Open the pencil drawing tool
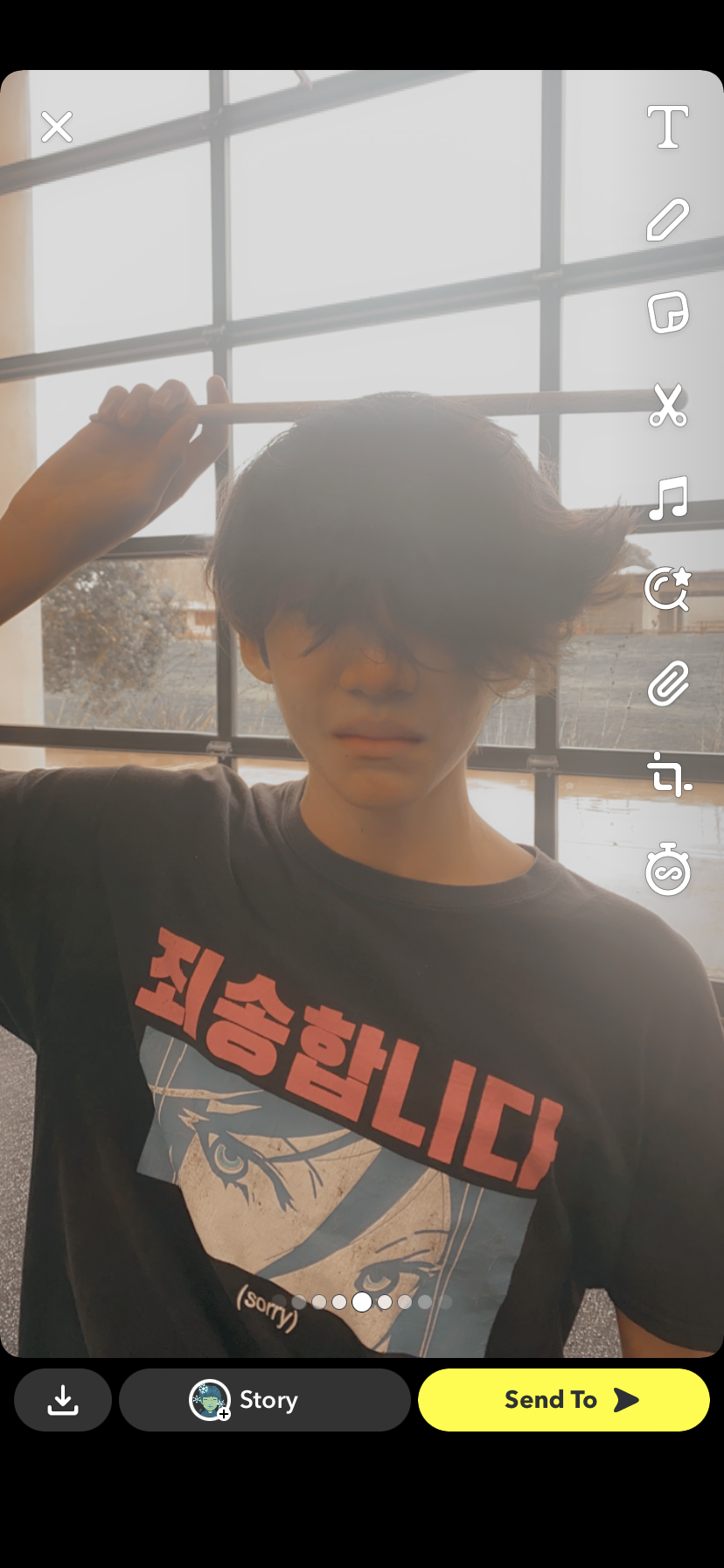 pyautogui.click(x=668, y=220)
